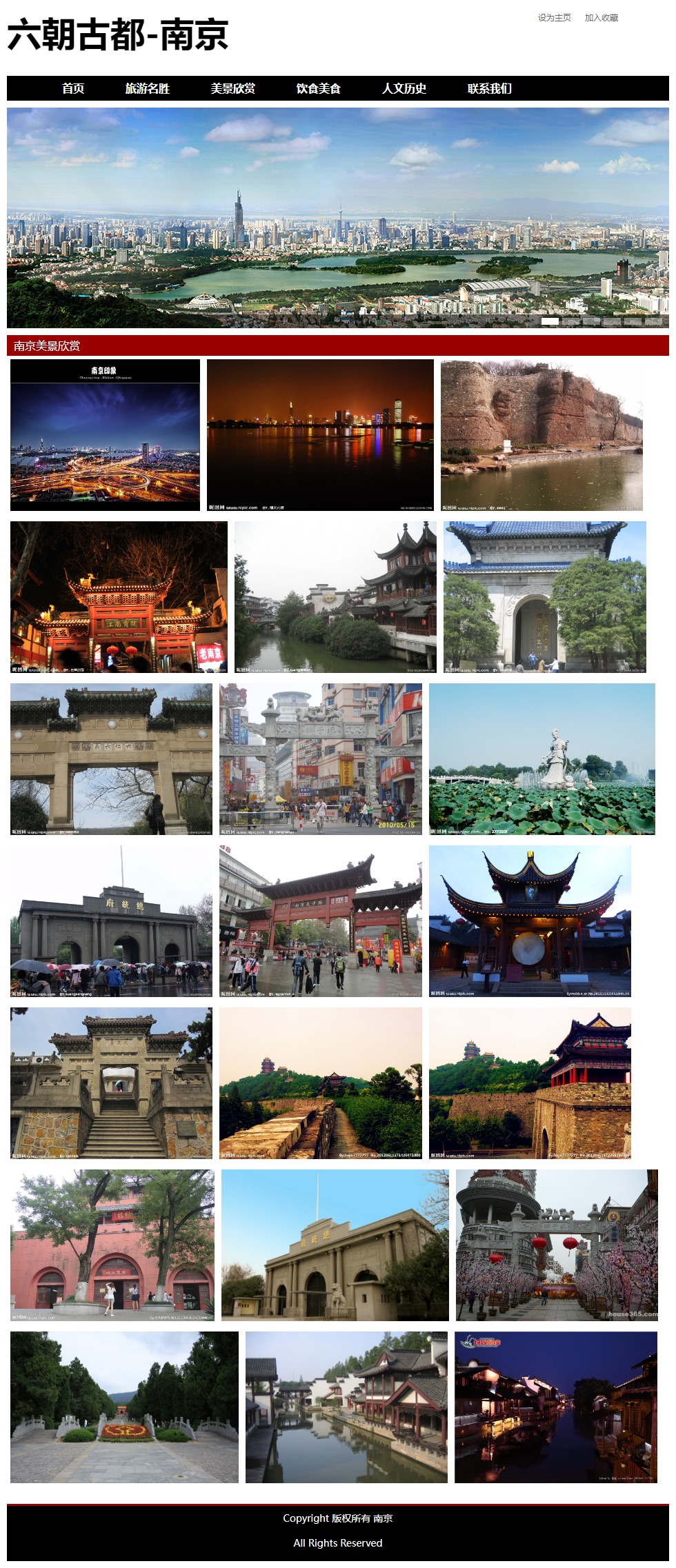Go to the 首页 navigation item

(73, 88)
